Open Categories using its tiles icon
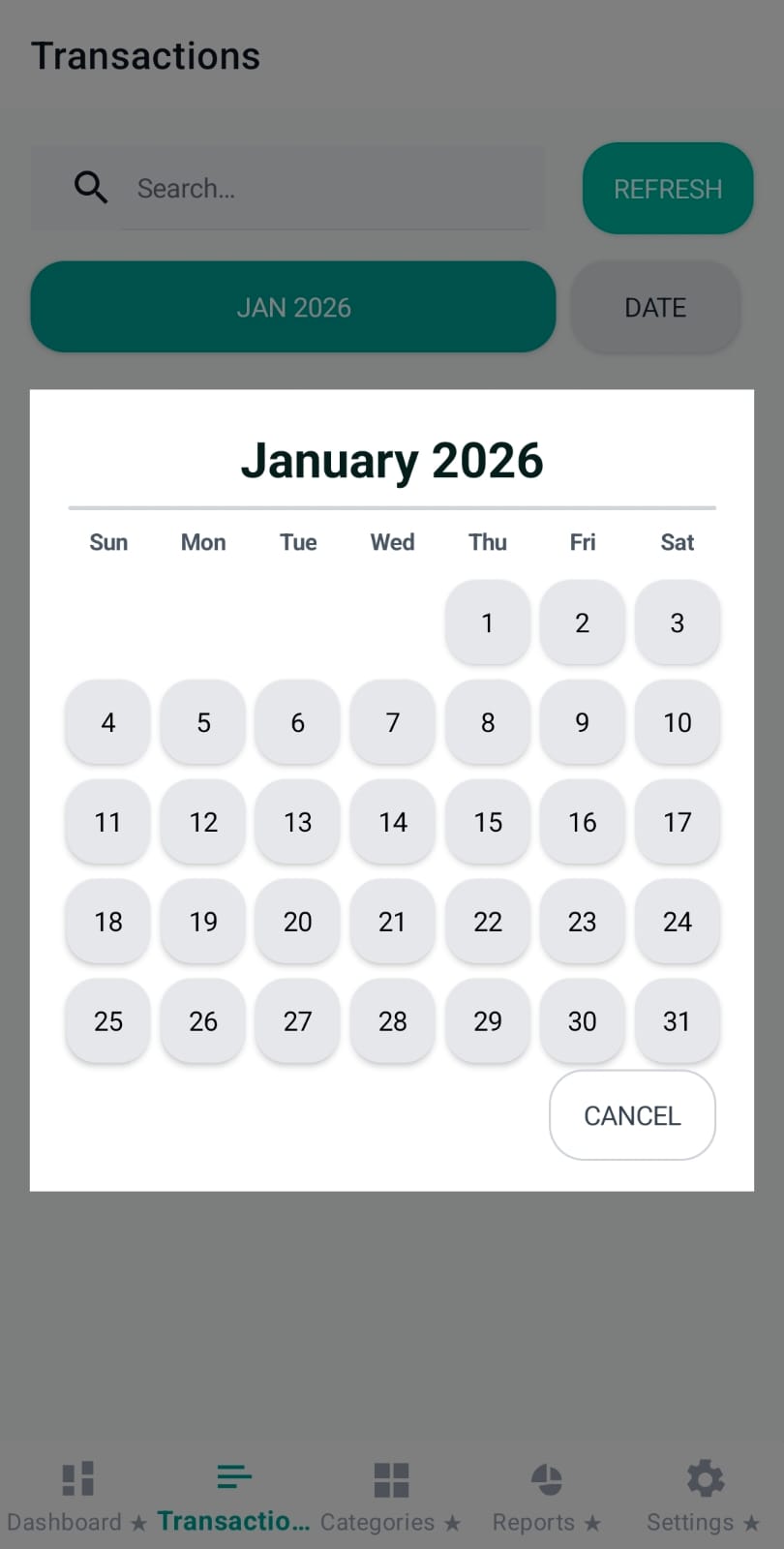This screenshot has height=1549, width=784. [390, 1477]
